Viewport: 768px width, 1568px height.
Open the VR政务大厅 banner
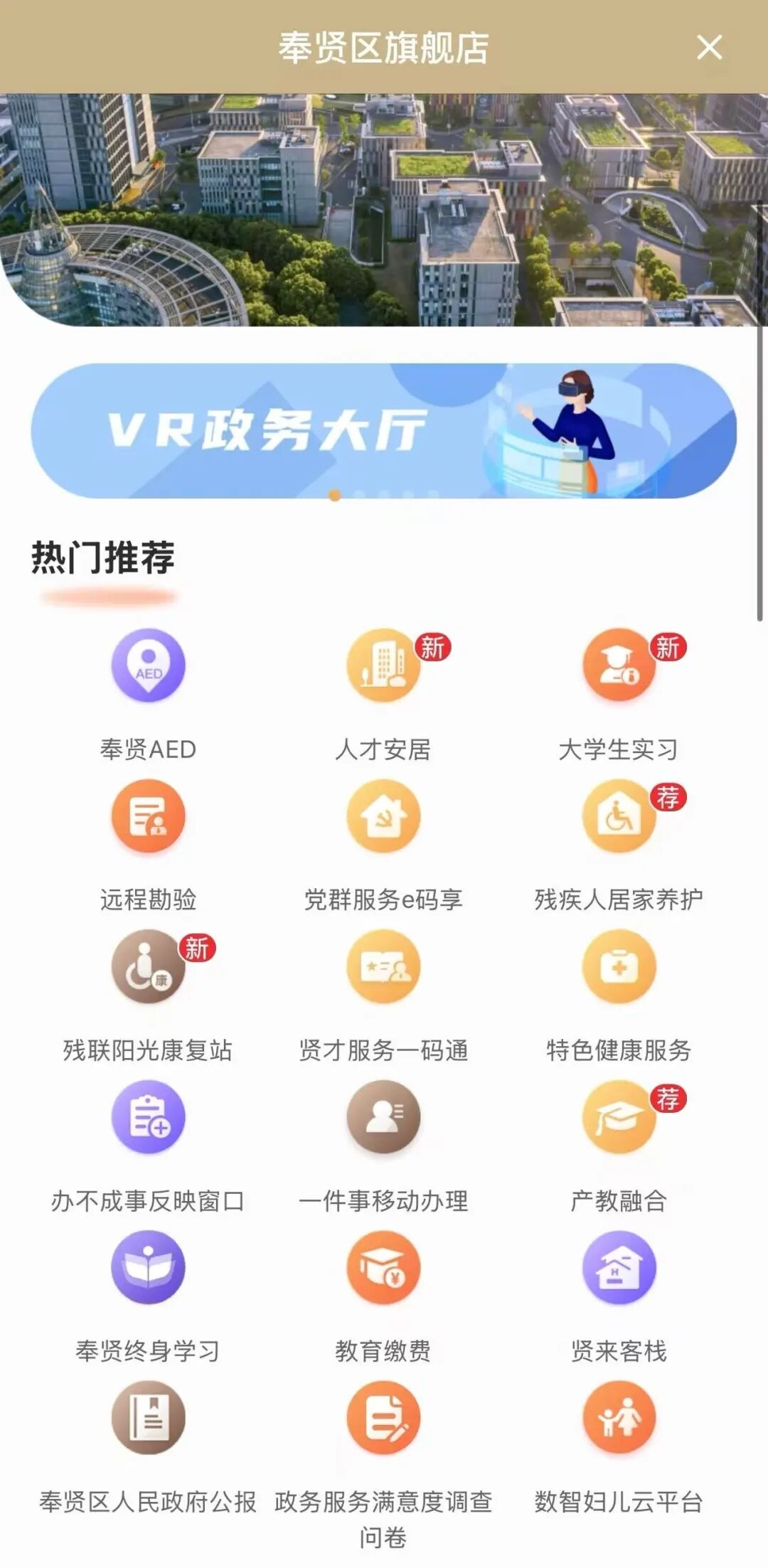383,431
